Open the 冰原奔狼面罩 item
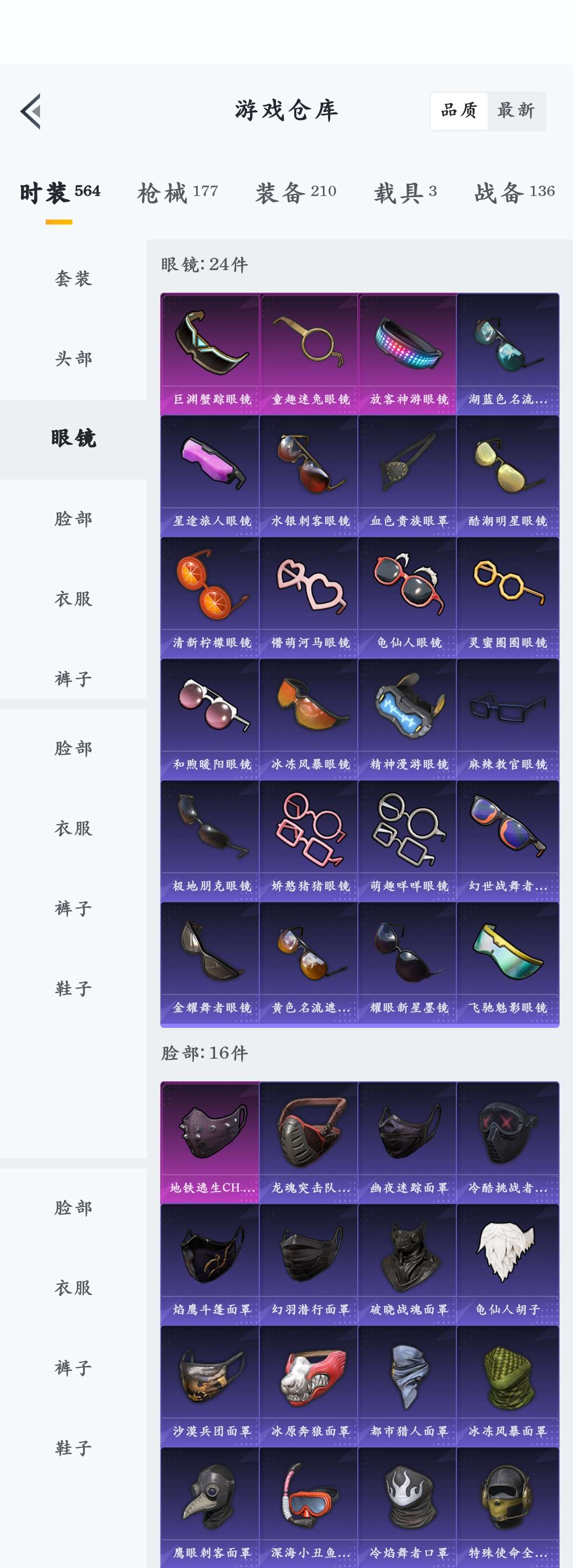The image size is (573, 1568). (309, 1385)
